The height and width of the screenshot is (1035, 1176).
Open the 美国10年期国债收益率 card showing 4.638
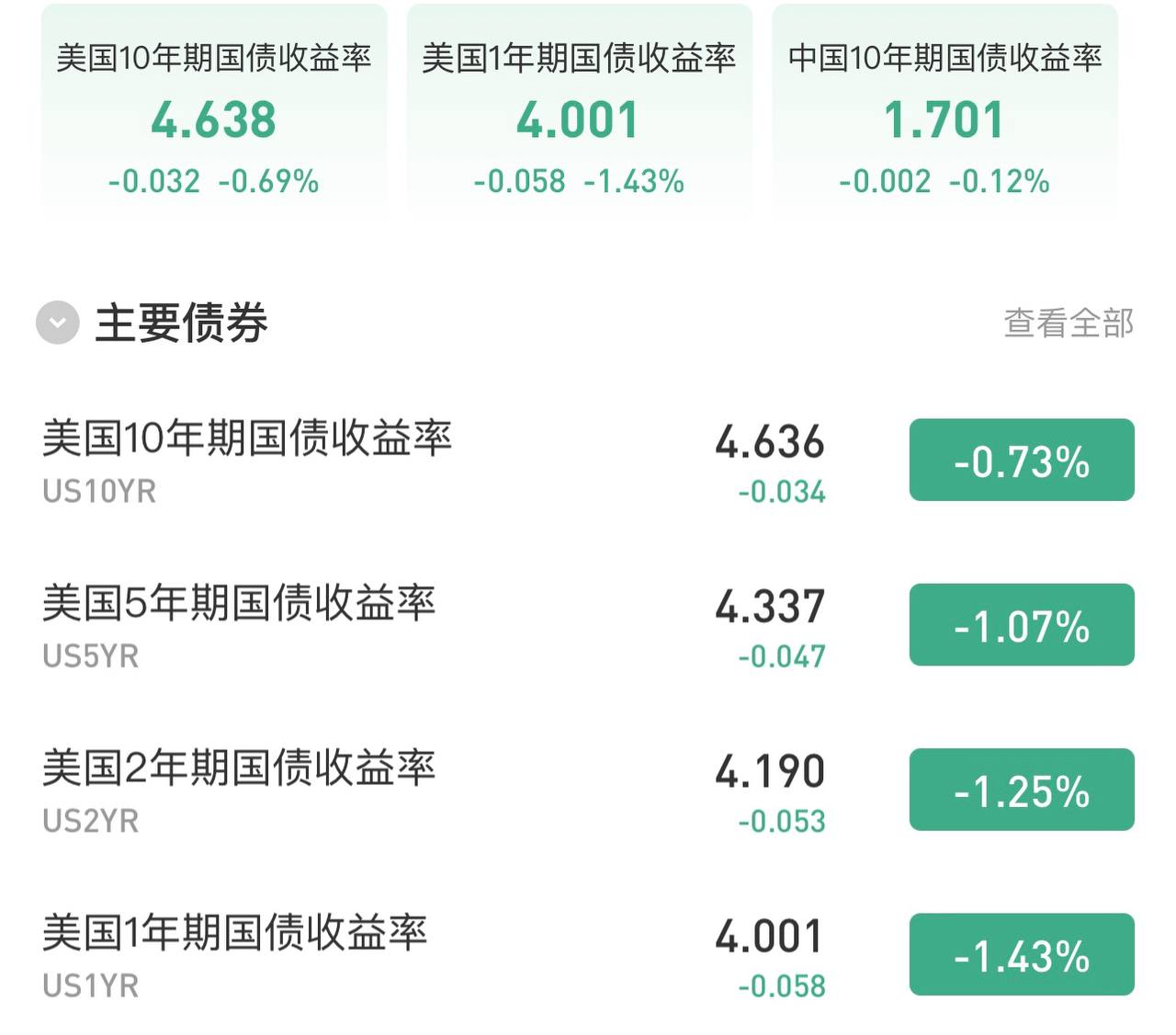pos(214,110)
